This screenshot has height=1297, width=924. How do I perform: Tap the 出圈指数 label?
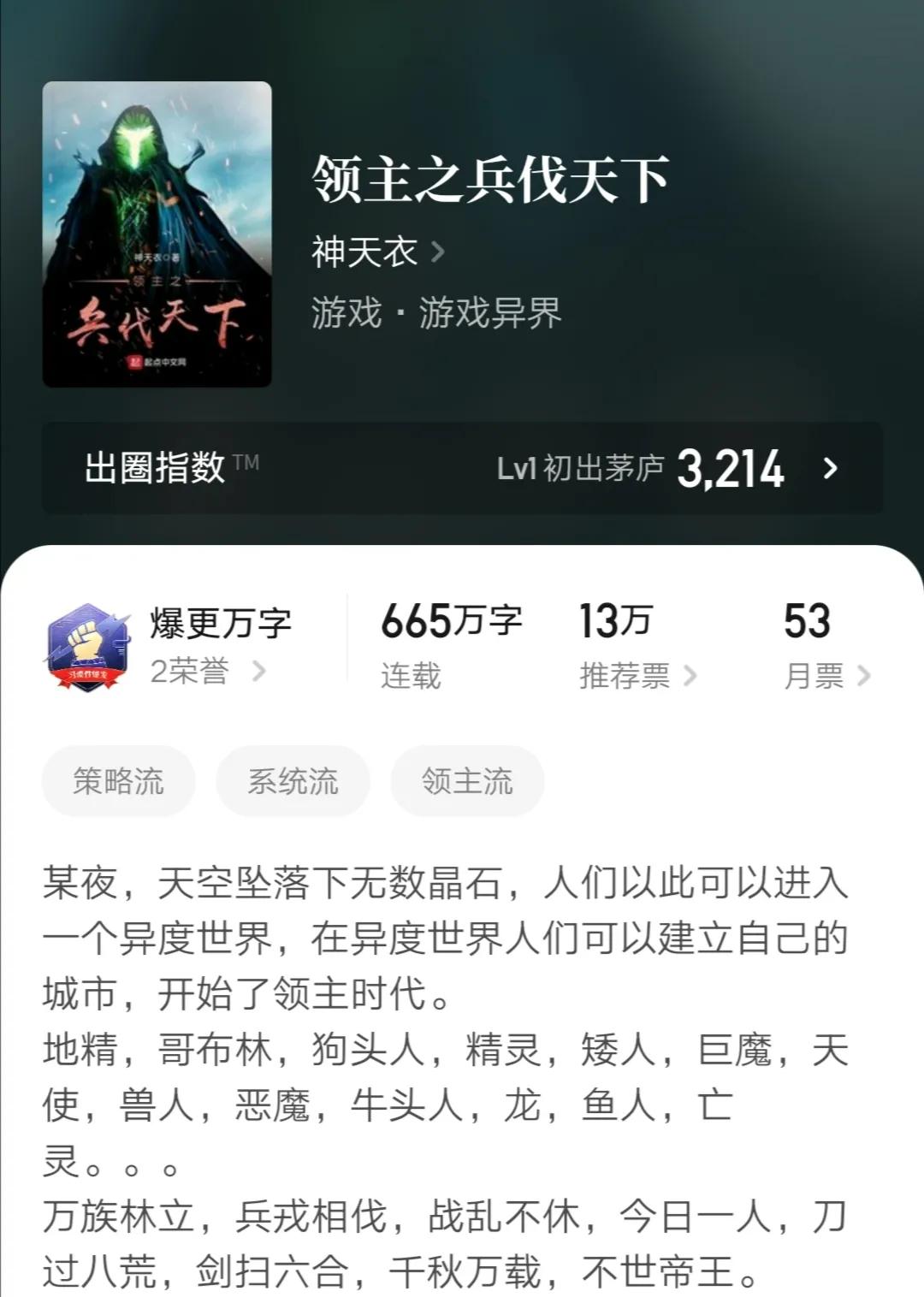[x=154, y=467]
